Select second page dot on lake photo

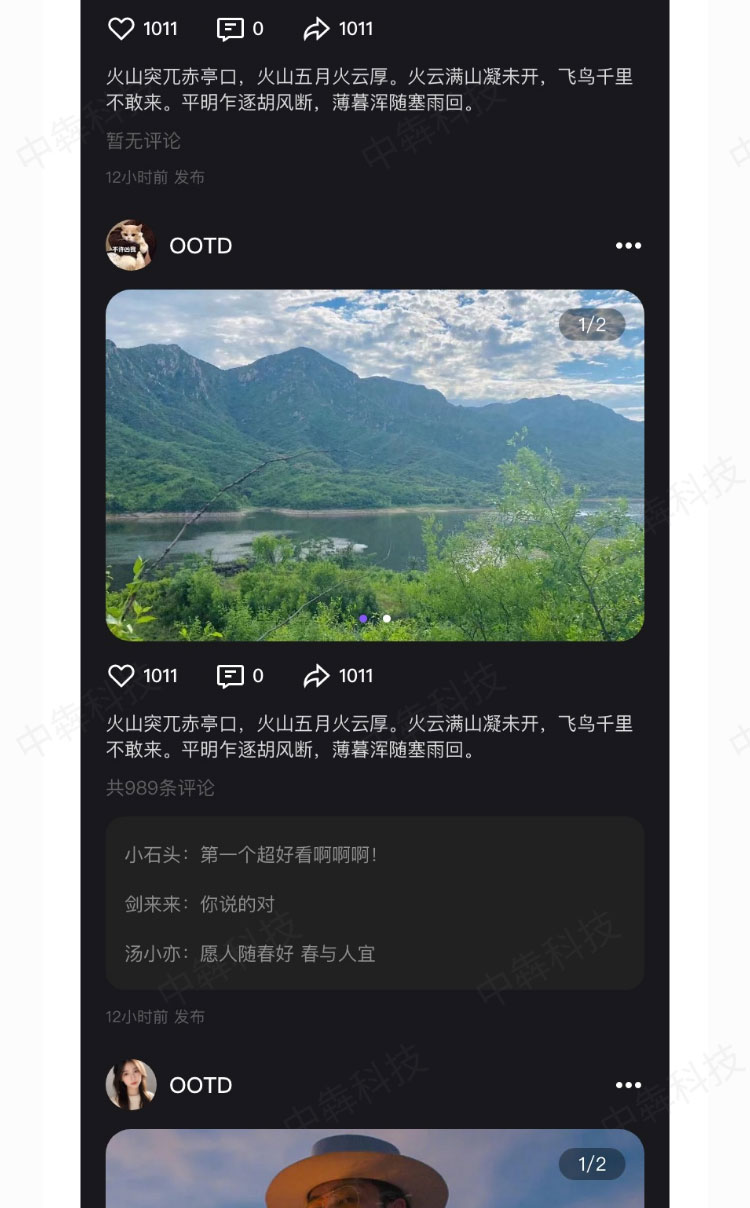pyautogui.click(x=387, y=619)
